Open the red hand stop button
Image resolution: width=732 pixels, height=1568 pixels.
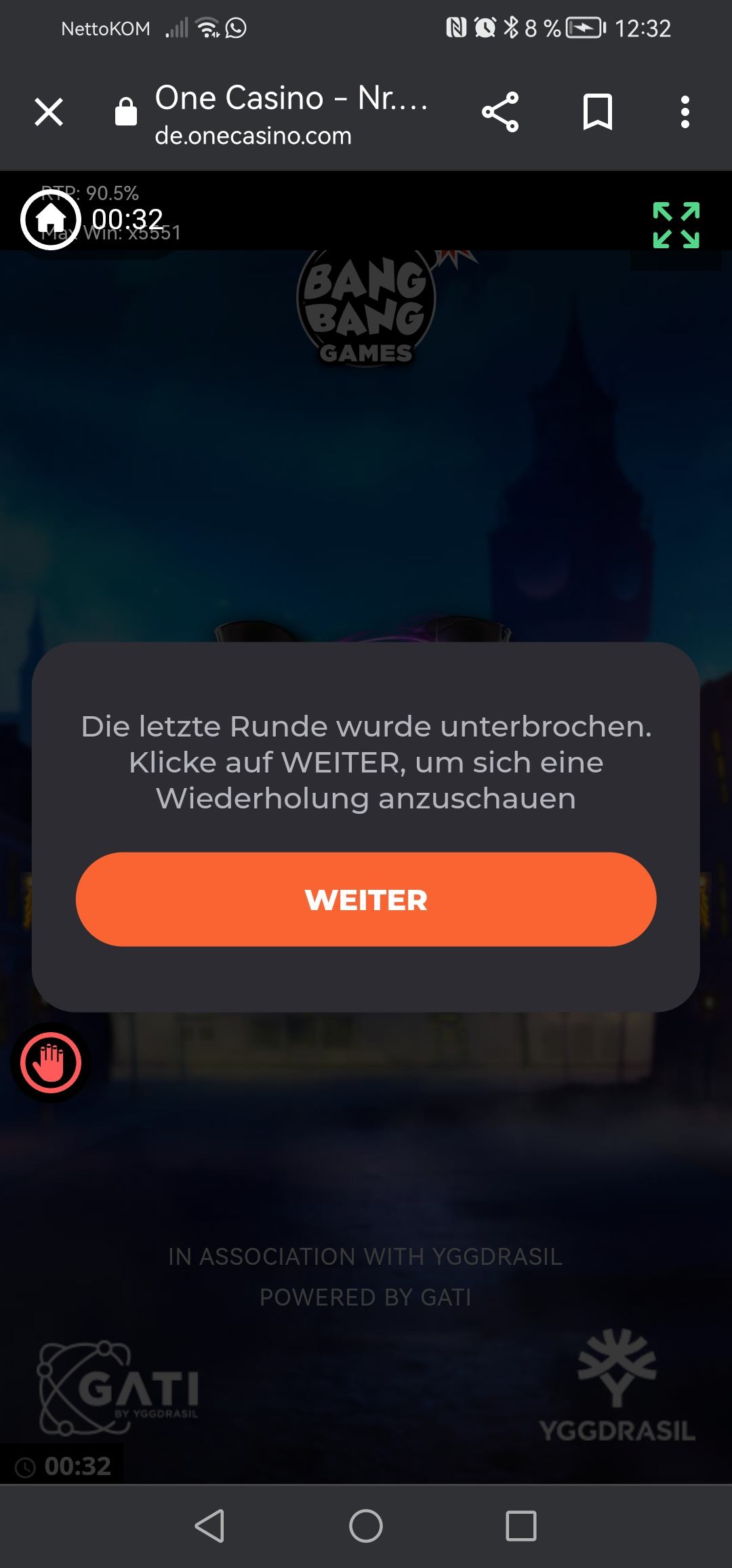51,1063
